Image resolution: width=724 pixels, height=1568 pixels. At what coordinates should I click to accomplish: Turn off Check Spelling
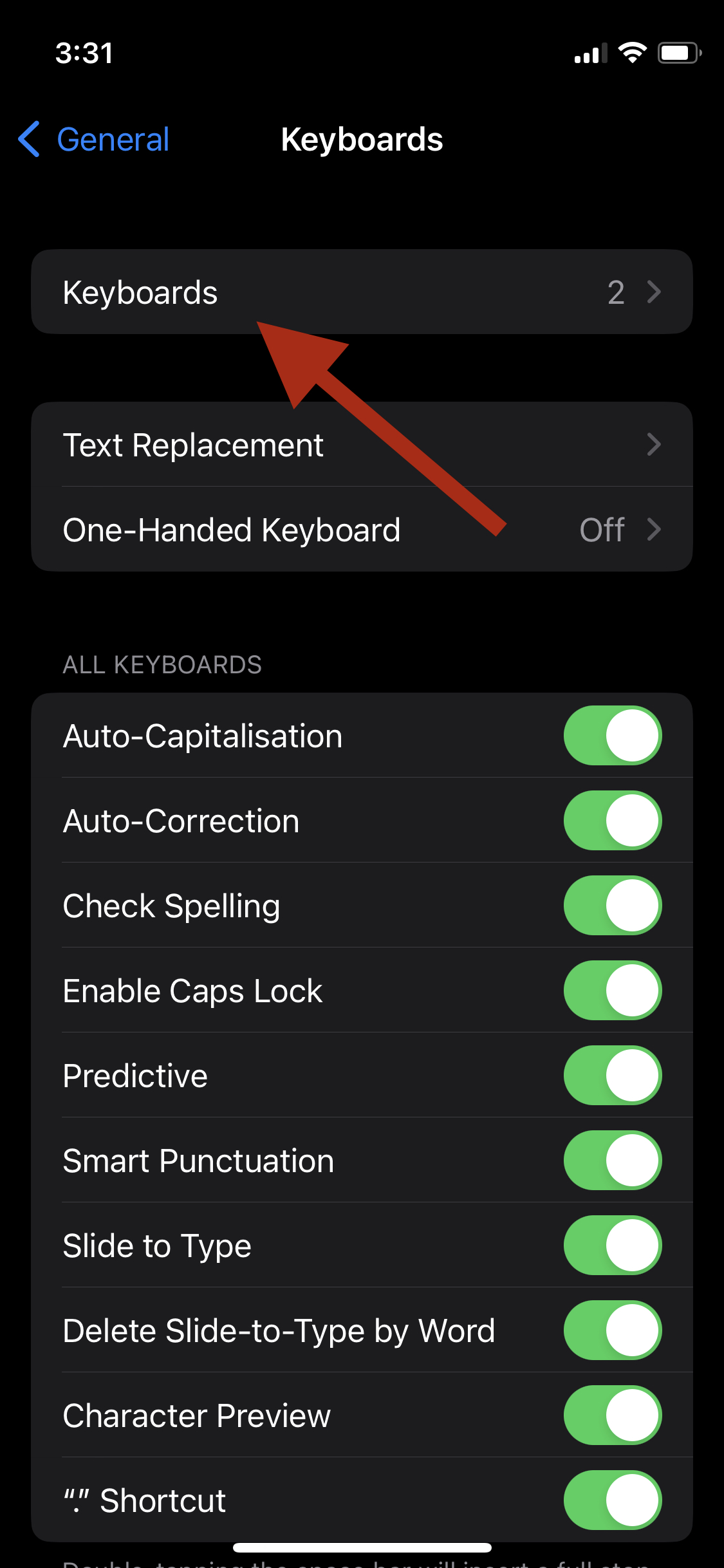coord(612,906)
